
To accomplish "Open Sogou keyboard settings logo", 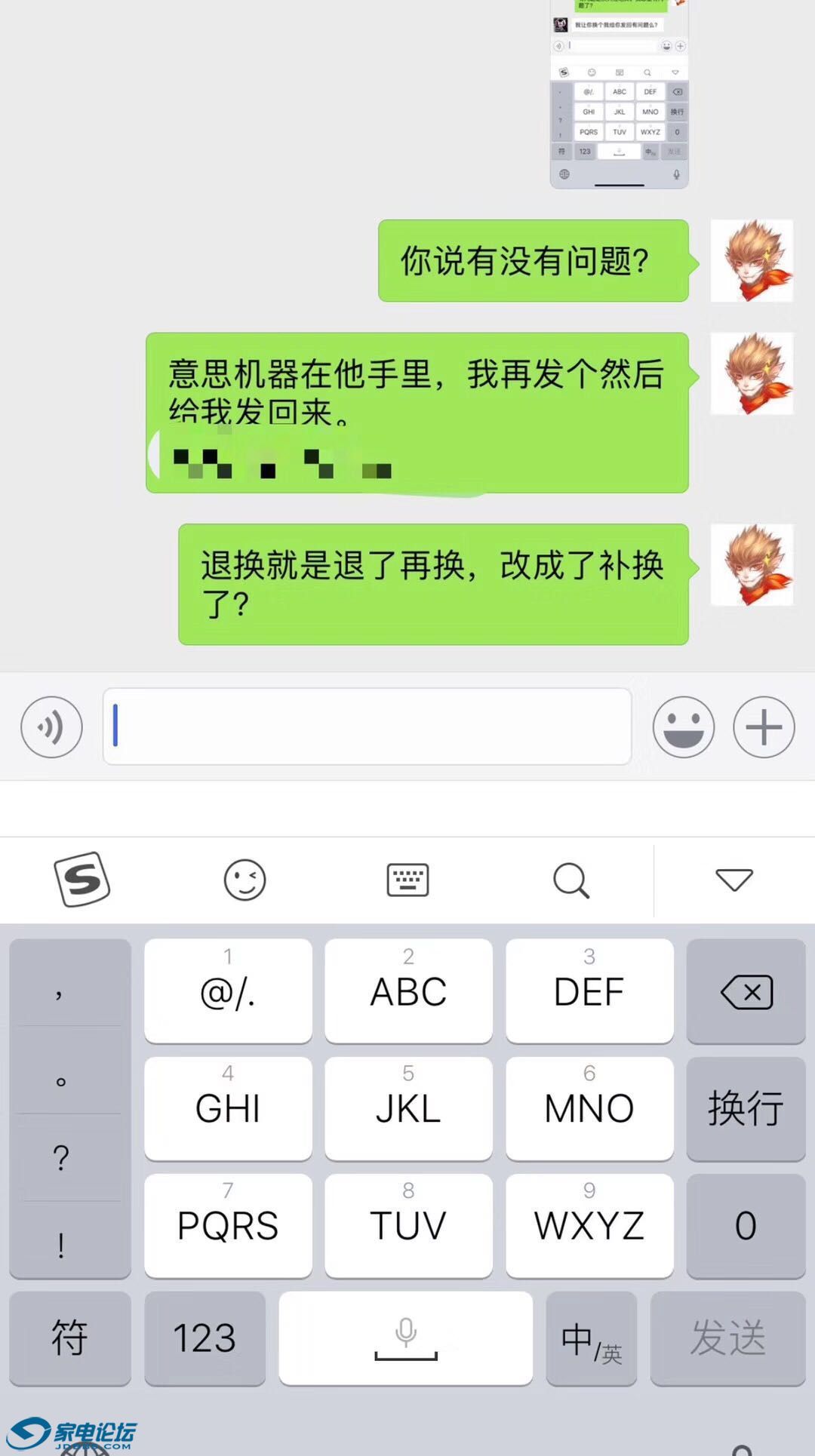I will click(x=81, y=880).
